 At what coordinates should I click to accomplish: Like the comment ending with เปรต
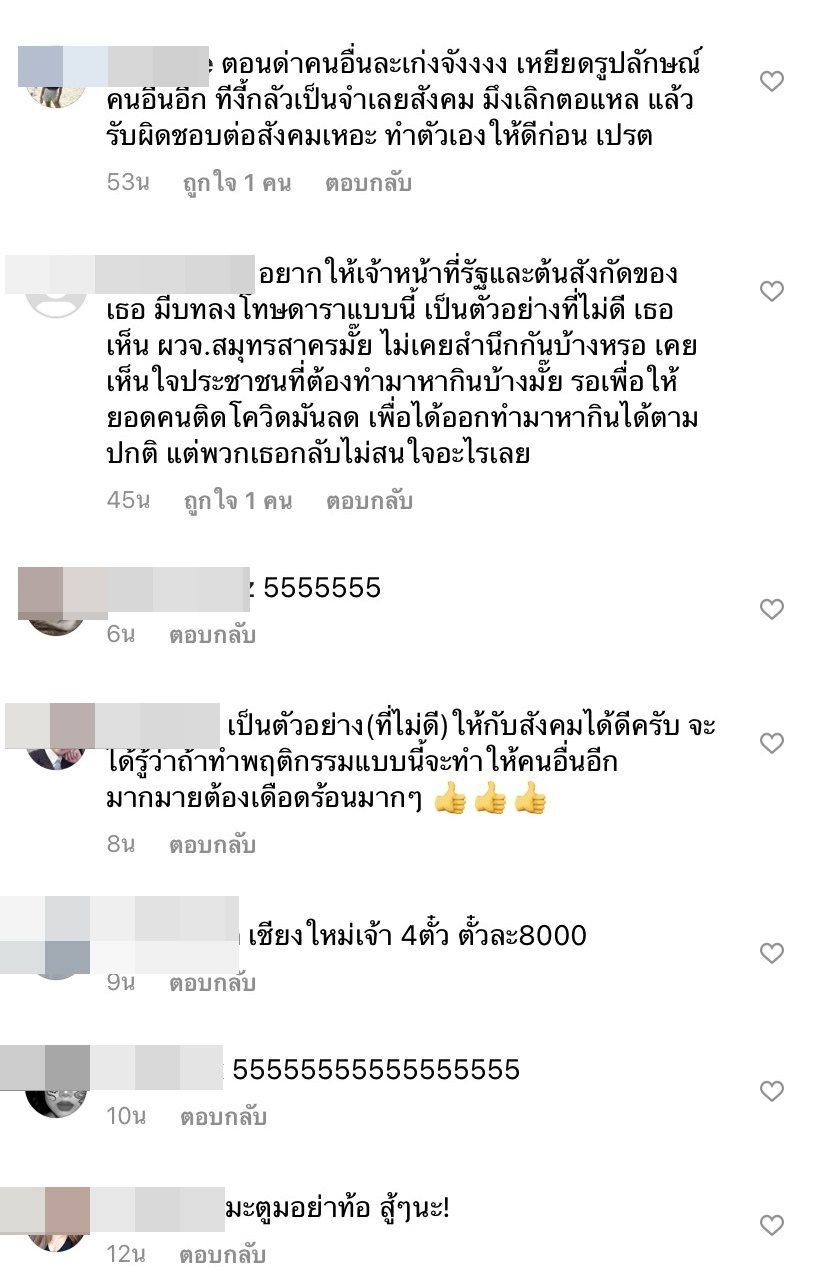tap(772, 82)
